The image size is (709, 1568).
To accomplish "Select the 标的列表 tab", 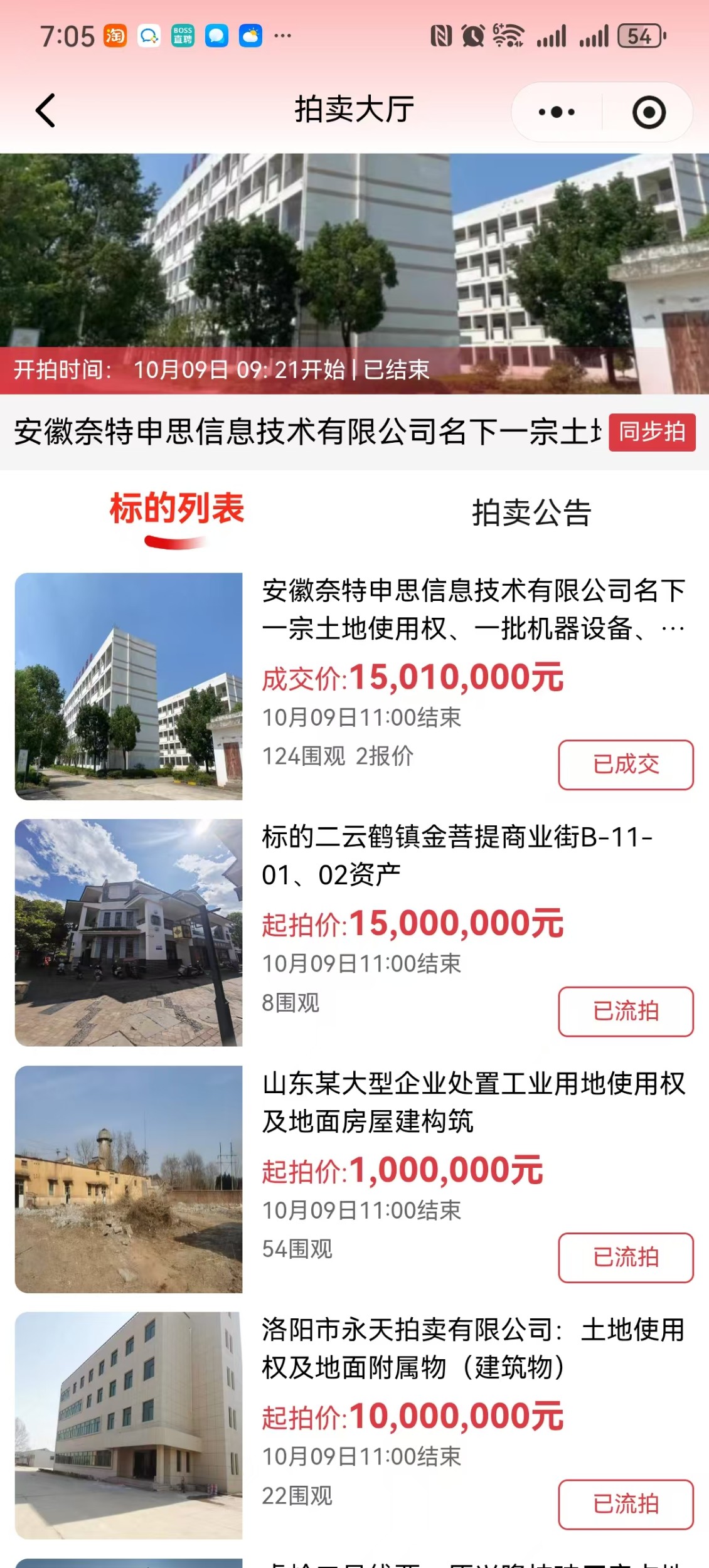I will click(x=177, y=508).
